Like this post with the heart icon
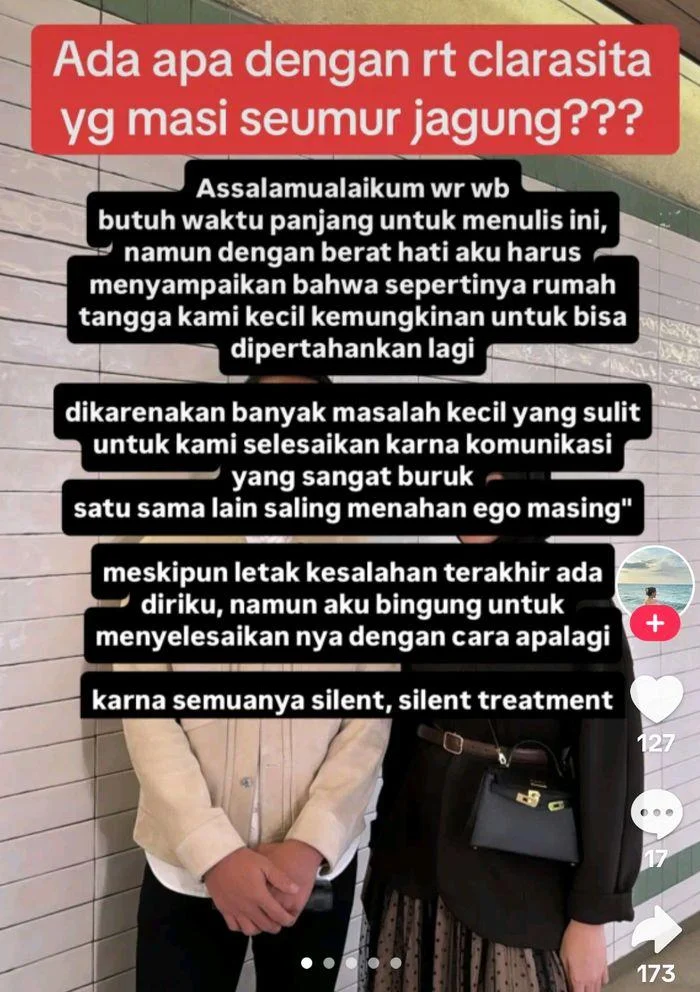This screenshot has width=700, height=992. click(657, 698)
